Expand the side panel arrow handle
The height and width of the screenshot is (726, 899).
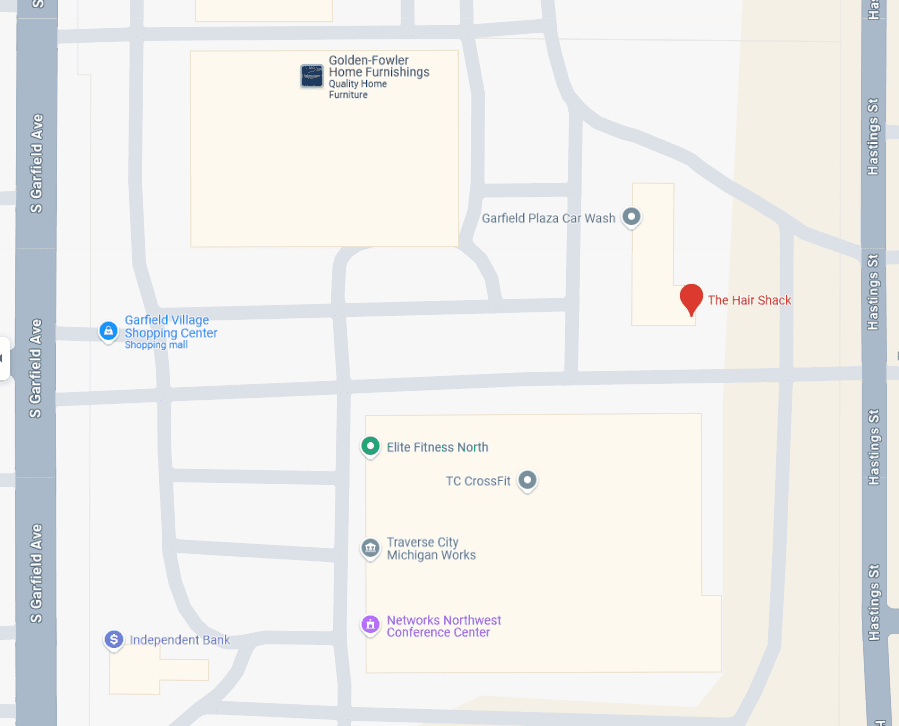pyautogui.click(x=4, y=358)
